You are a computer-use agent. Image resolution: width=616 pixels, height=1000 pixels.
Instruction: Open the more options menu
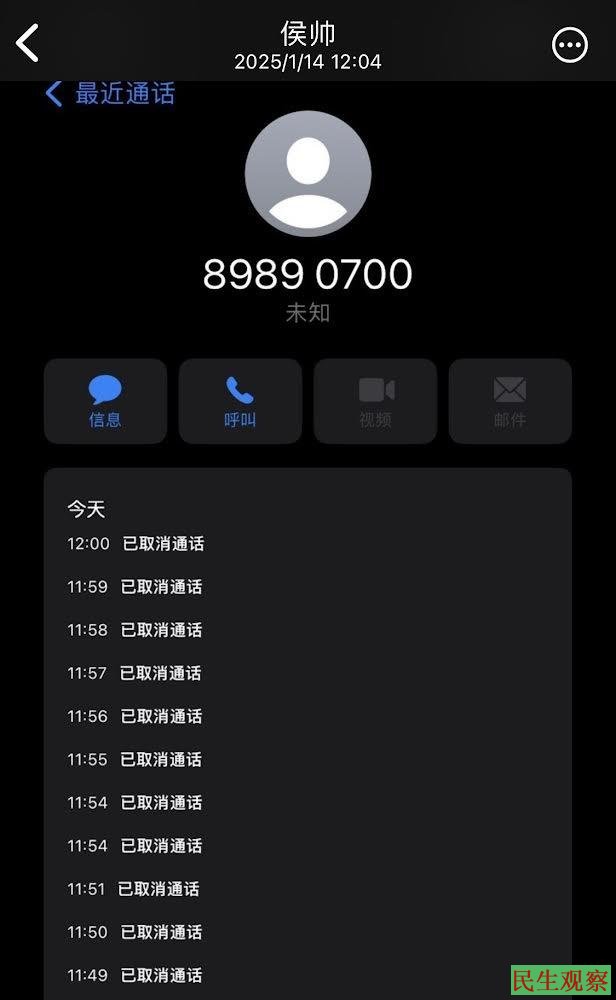[x=570, y=44]
